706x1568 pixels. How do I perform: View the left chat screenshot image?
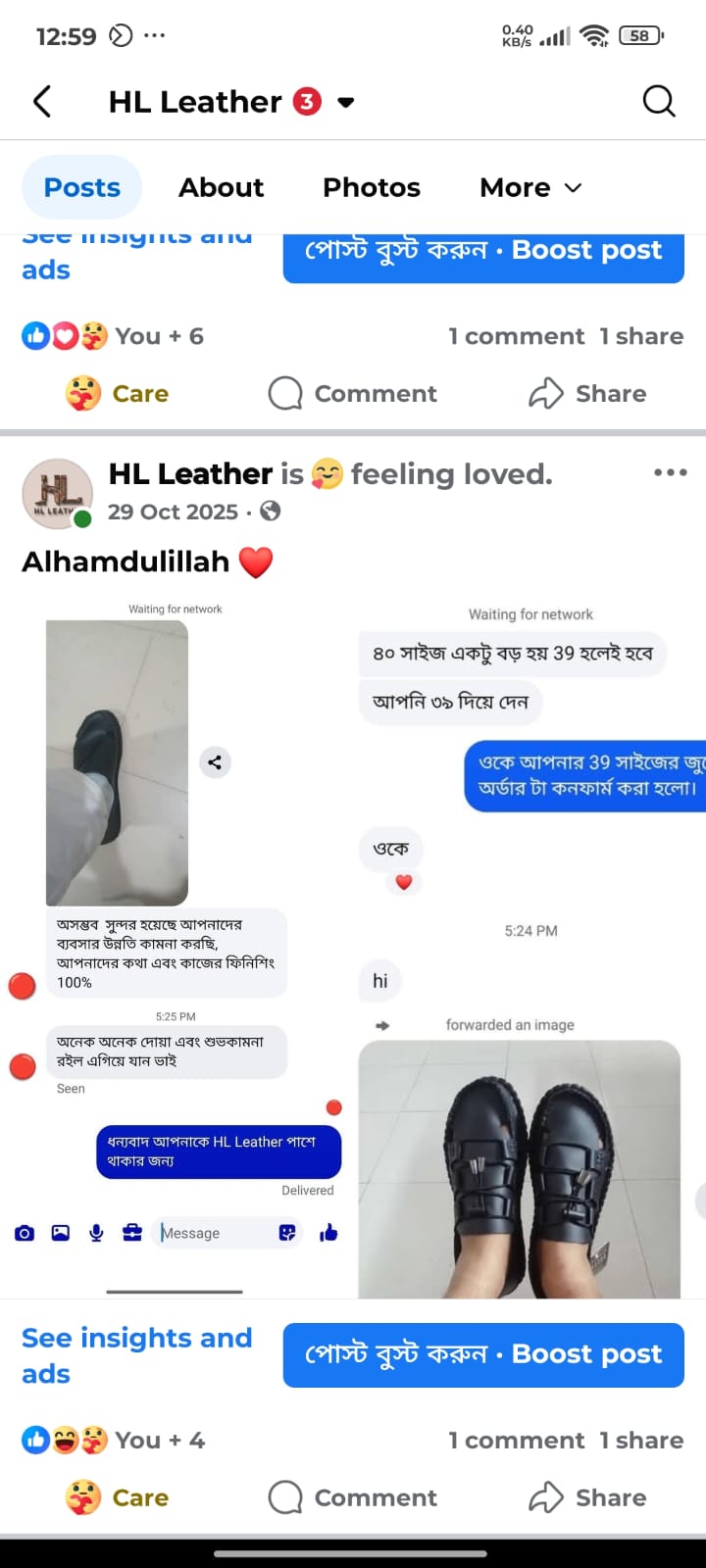tap(176, 941)
